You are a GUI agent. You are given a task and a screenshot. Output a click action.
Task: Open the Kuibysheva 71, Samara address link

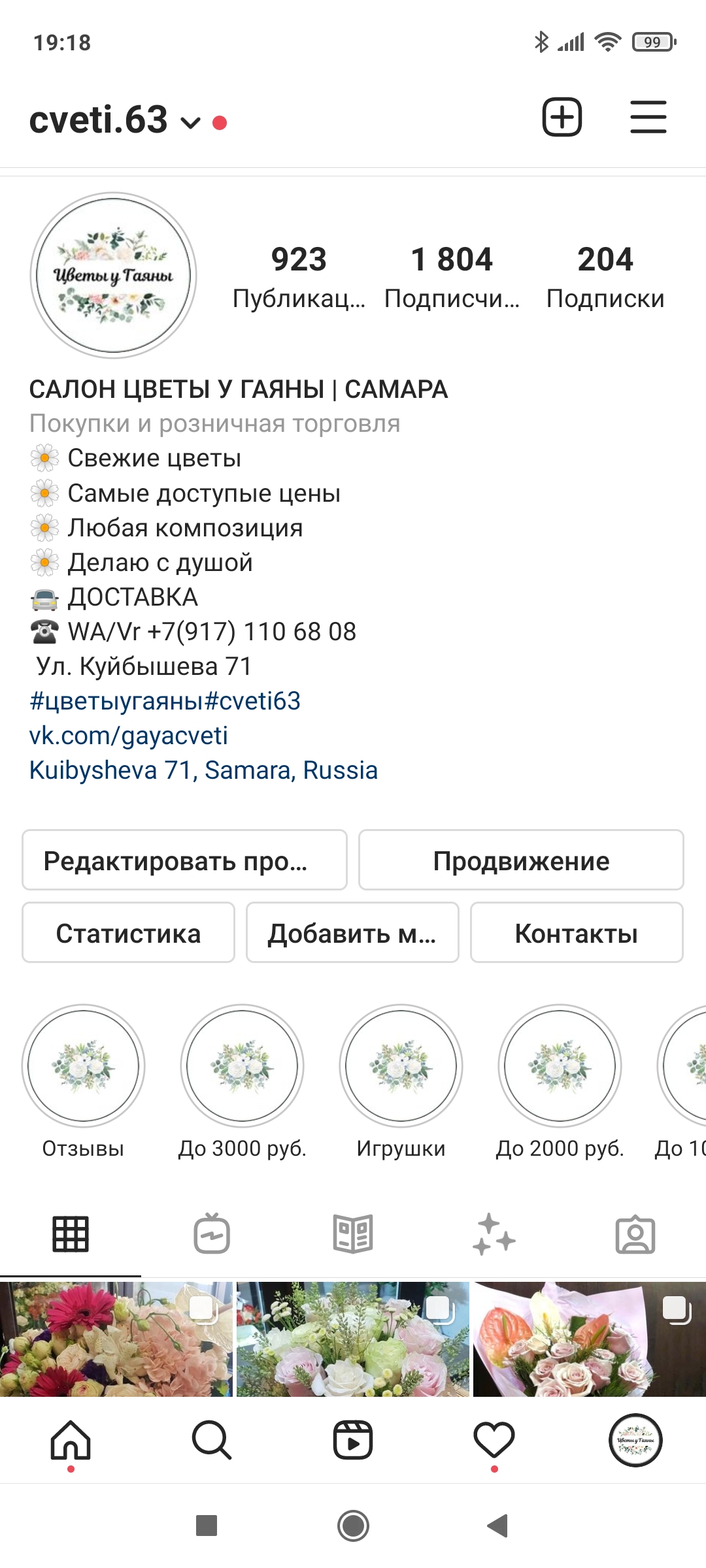point(203,771)
